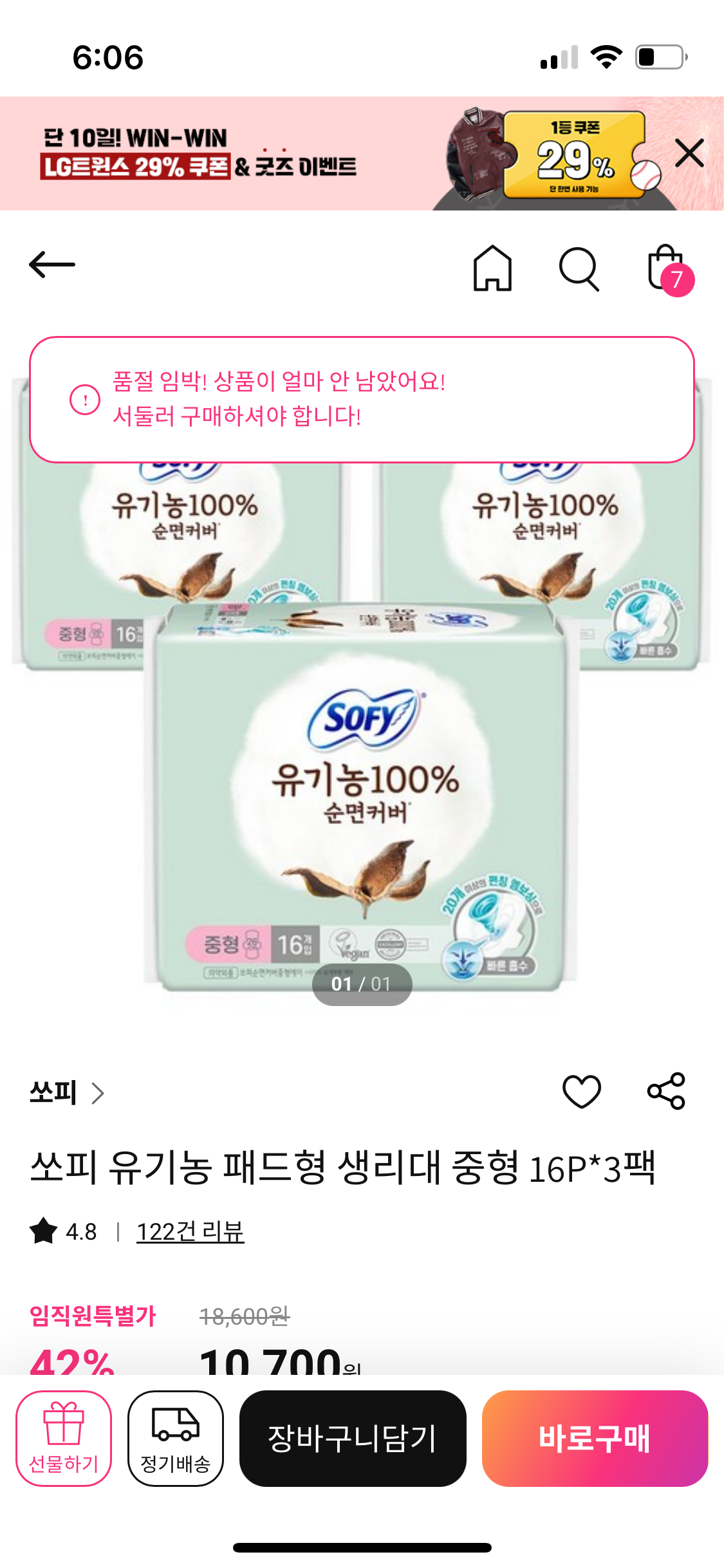Share this product
724x1568 pixels.
[666, 1091]
